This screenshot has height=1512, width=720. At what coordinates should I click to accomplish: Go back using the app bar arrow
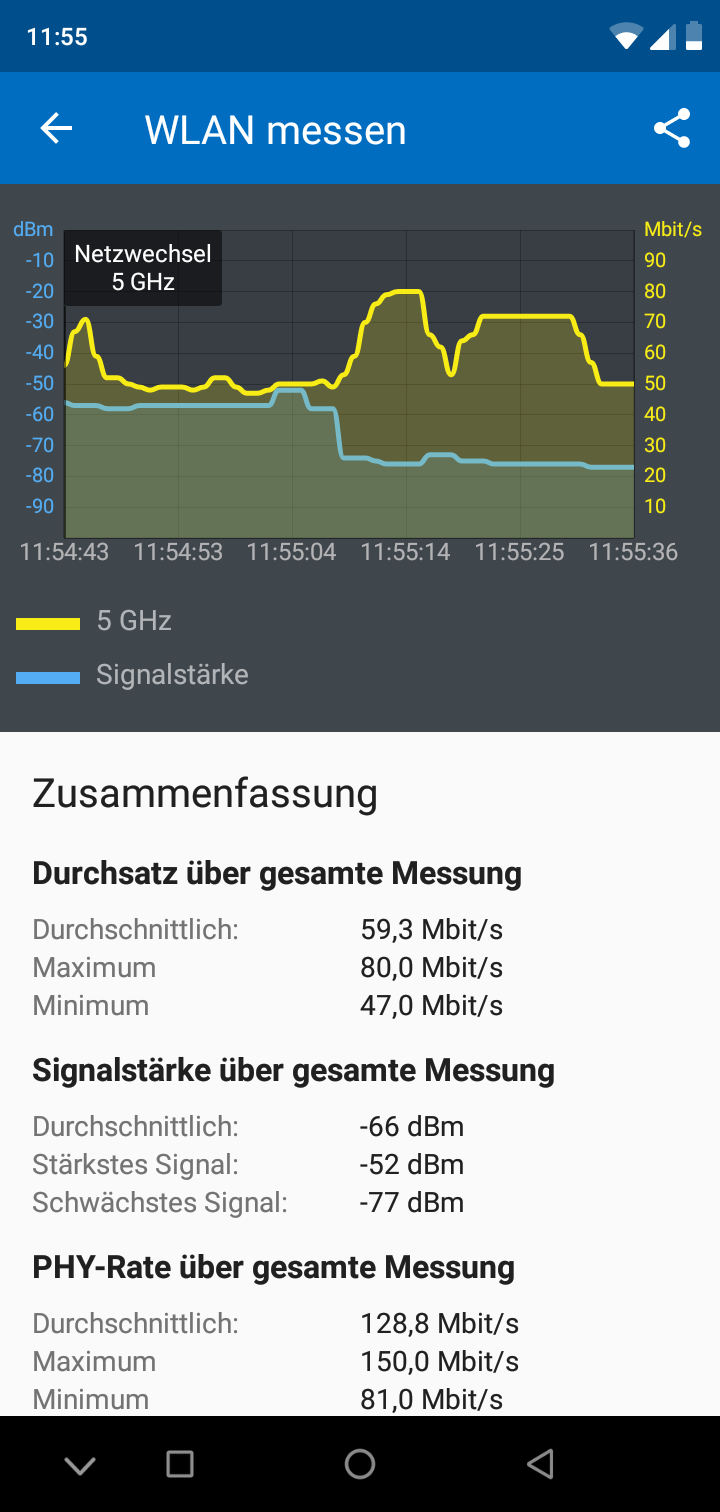(x=56, y=129)
